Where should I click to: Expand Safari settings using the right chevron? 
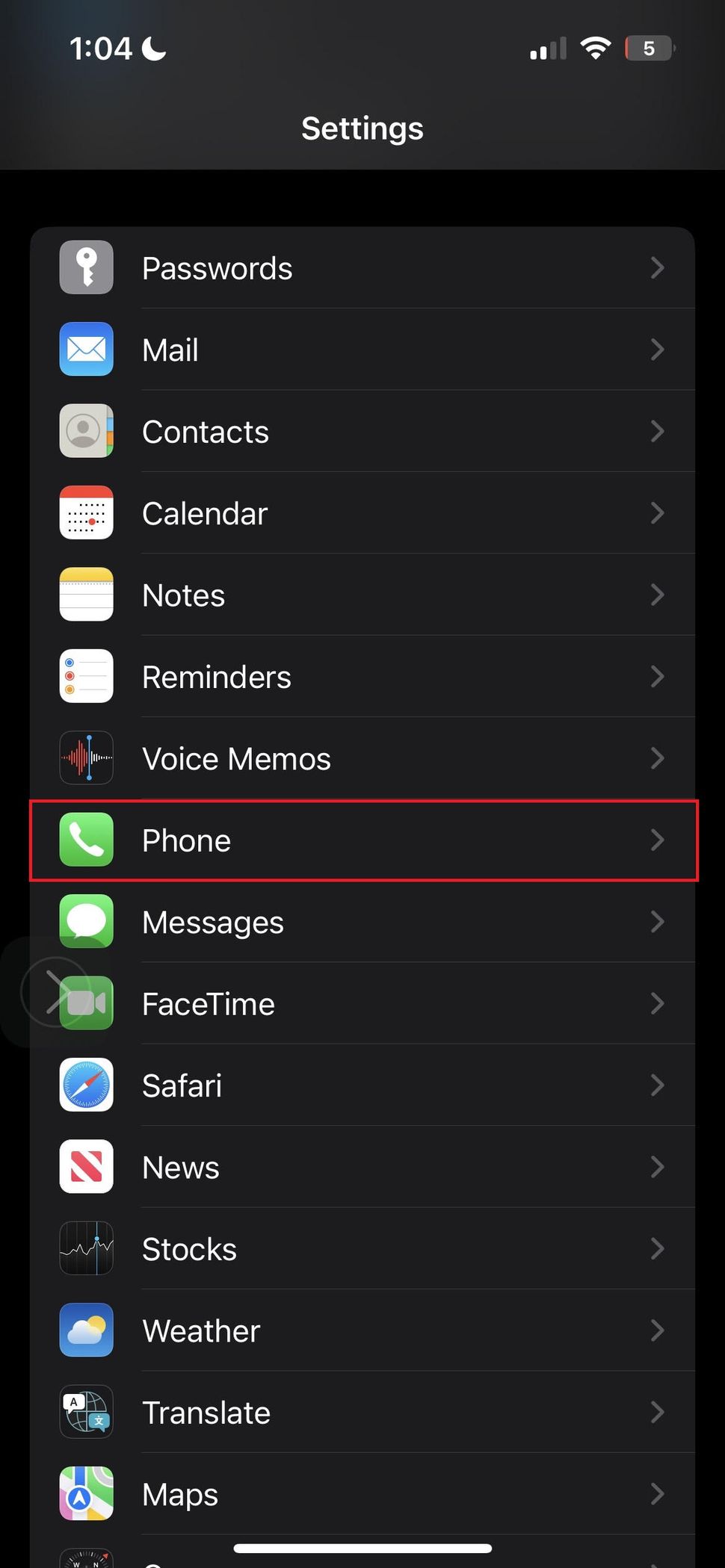coord(658,1085)
